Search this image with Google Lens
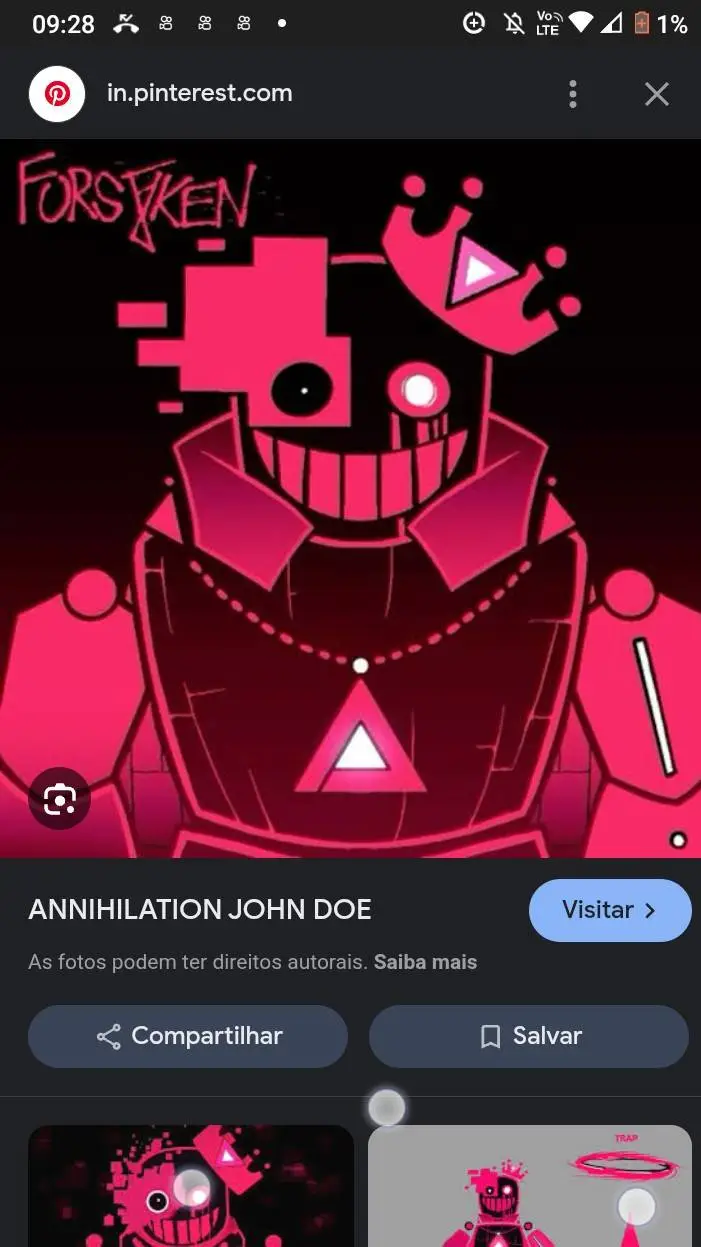The image size is (701, 1247). [x=60, y=799]
